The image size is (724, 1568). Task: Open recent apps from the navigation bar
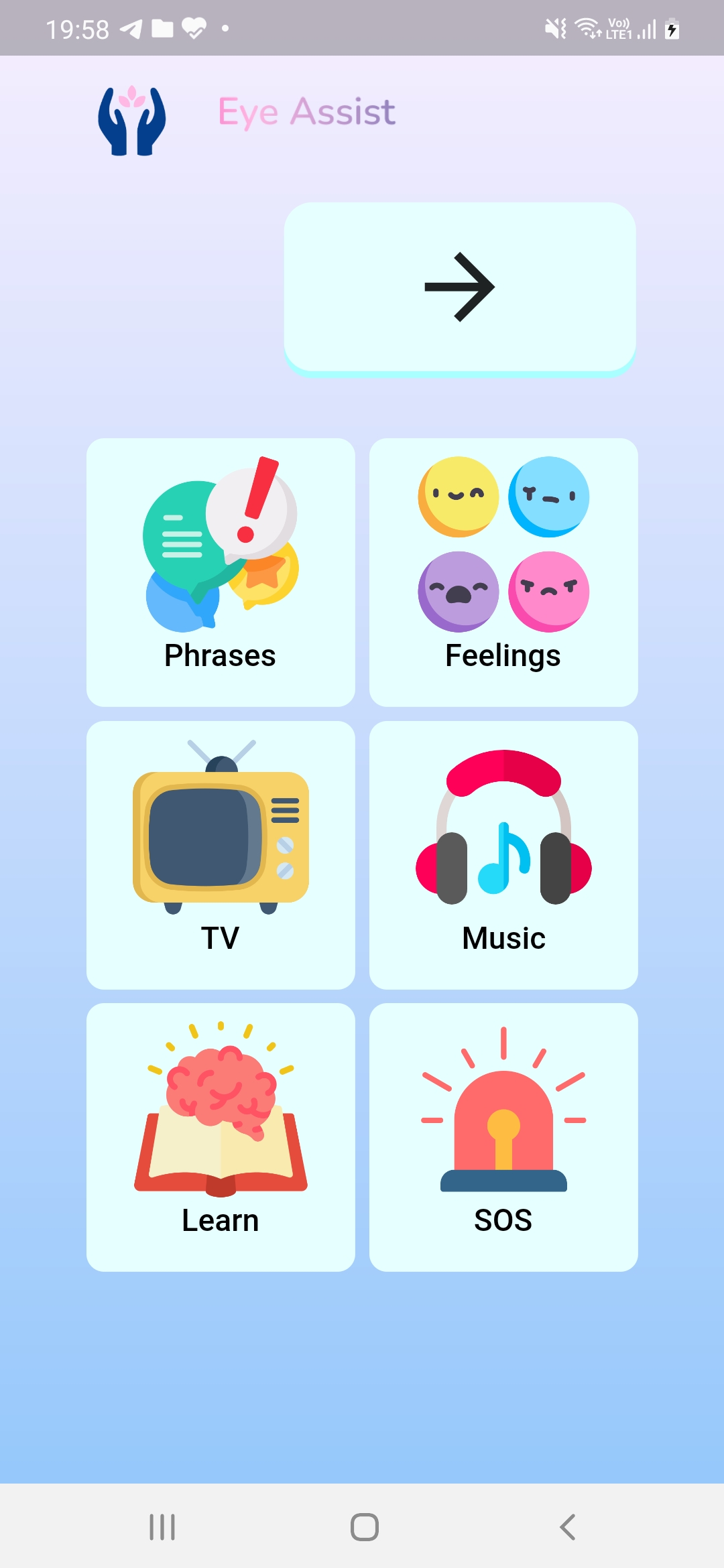162,1527
